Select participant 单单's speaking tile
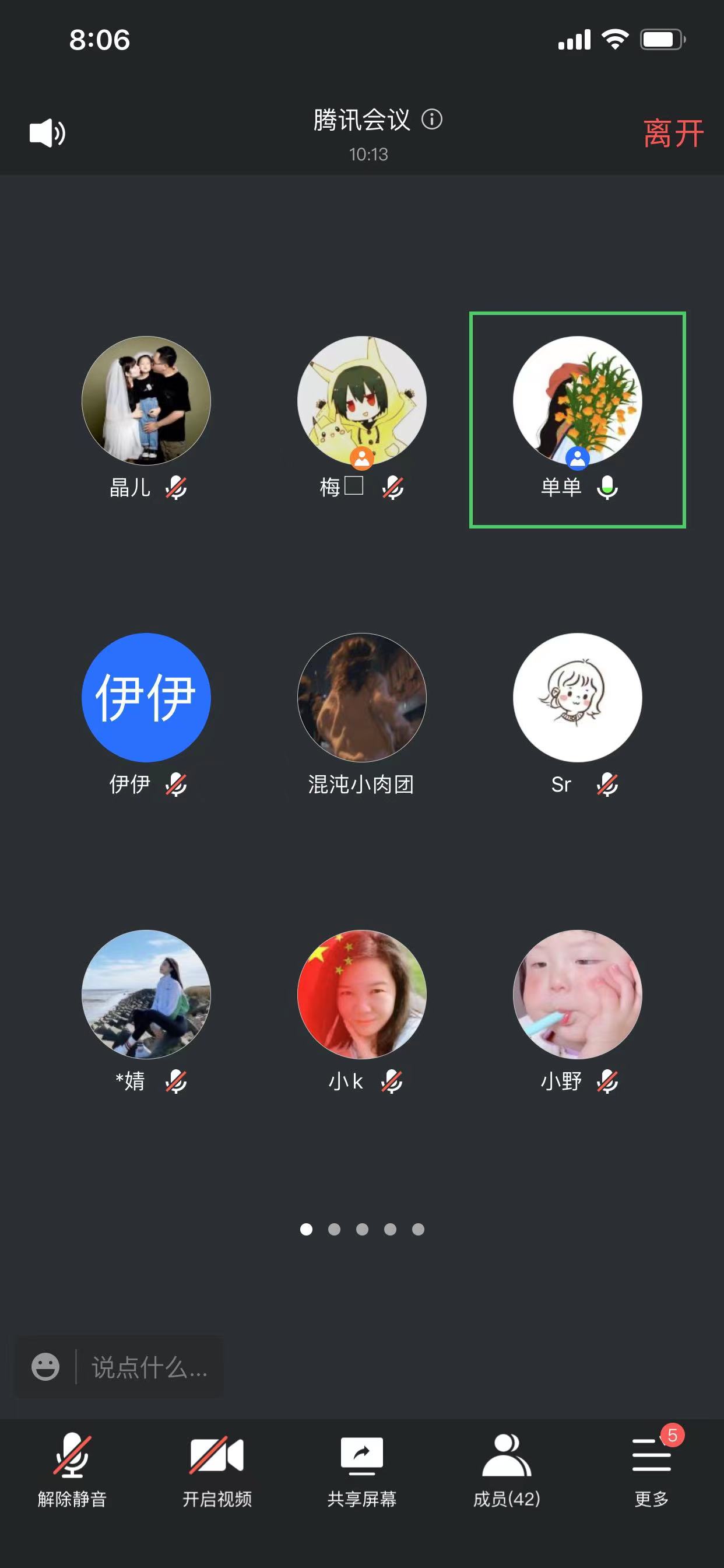This screenshot has width=724, height=1568. pos(577,419)
